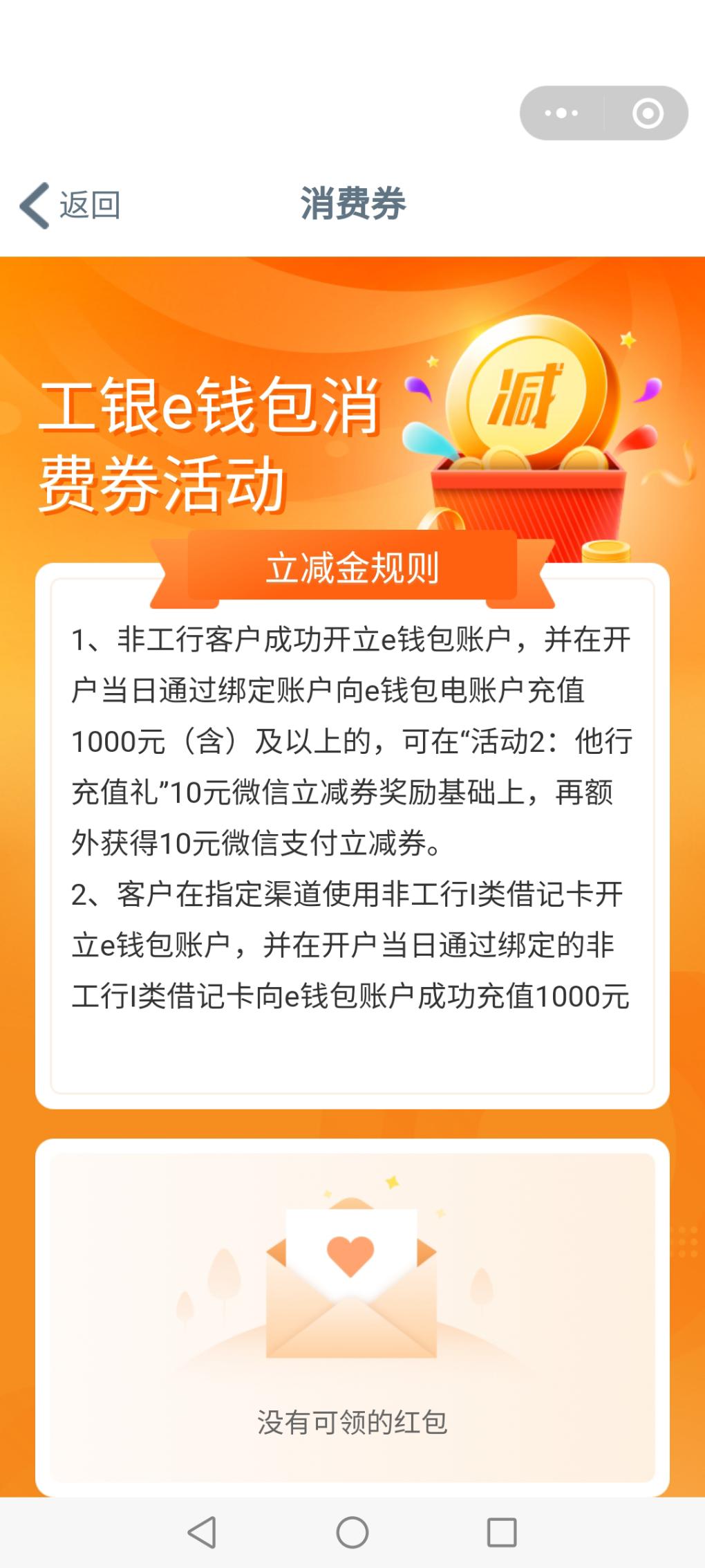Viewport: 705px width, 1568px height.
Task: Open the mini program three-dot menu
Action: tap(561, 113)
